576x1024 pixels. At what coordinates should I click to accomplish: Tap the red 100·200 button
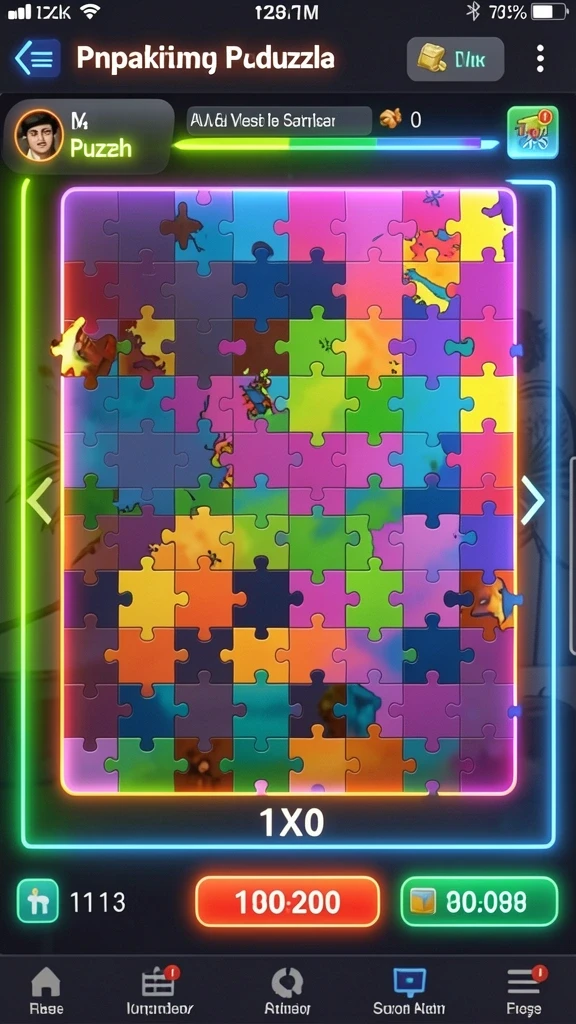click(x=287, y=902)
